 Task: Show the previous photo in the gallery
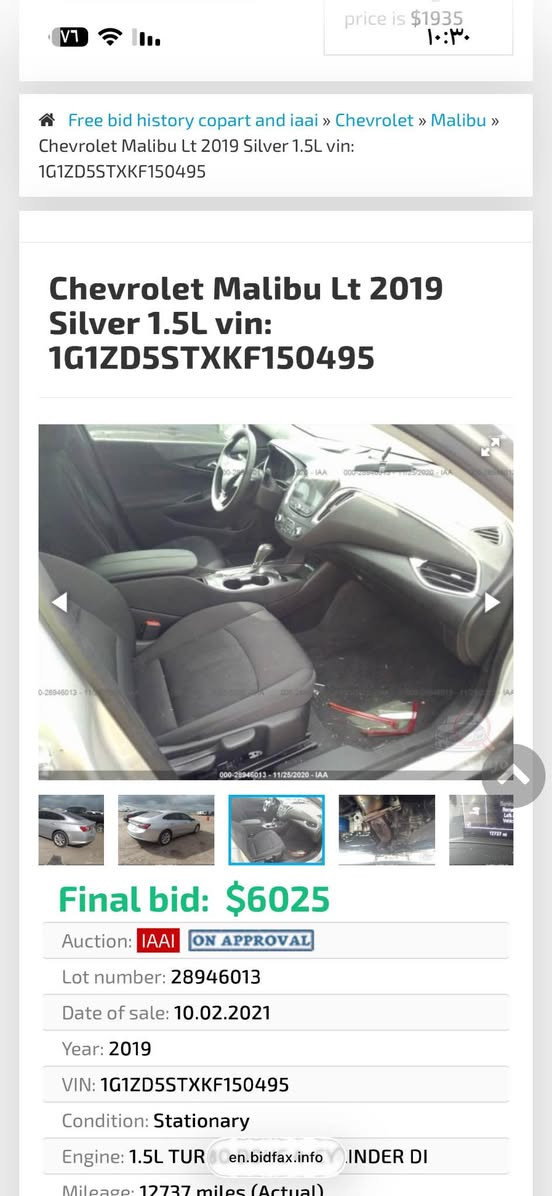59,603
